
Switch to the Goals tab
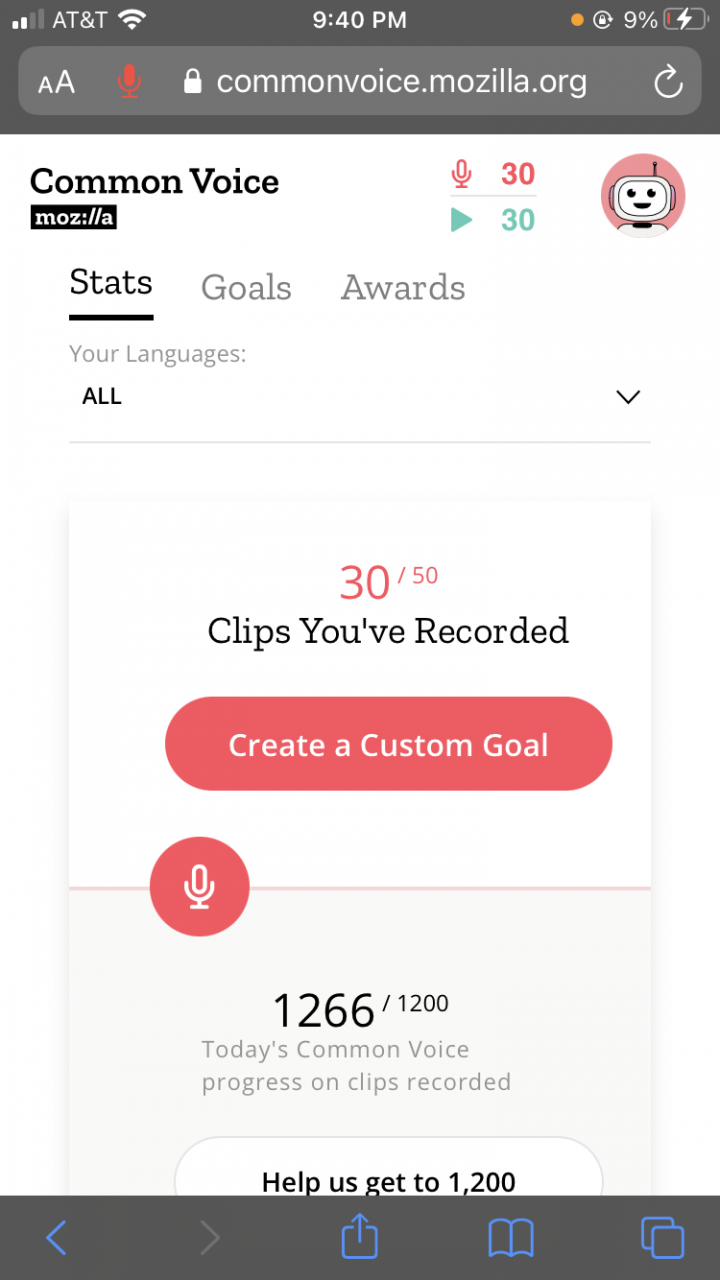click(x=246, y=288)
